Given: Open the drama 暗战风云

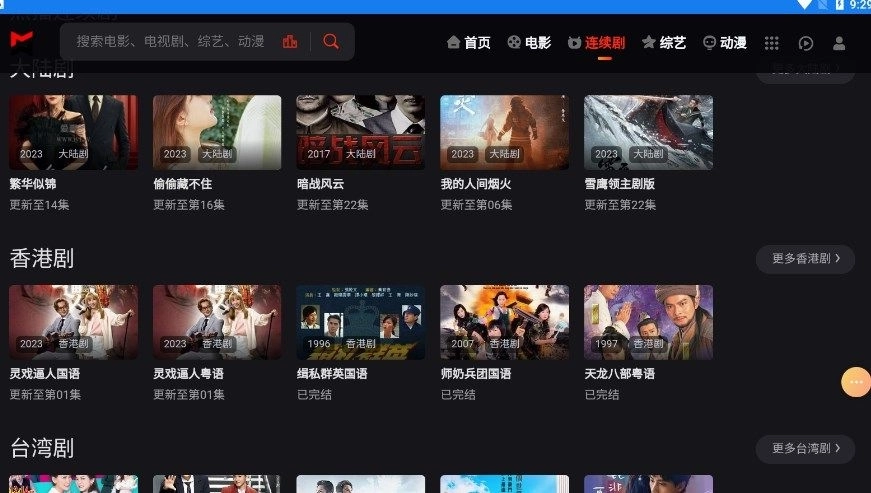Looking at the screenshot, I should tap(360, 132).
